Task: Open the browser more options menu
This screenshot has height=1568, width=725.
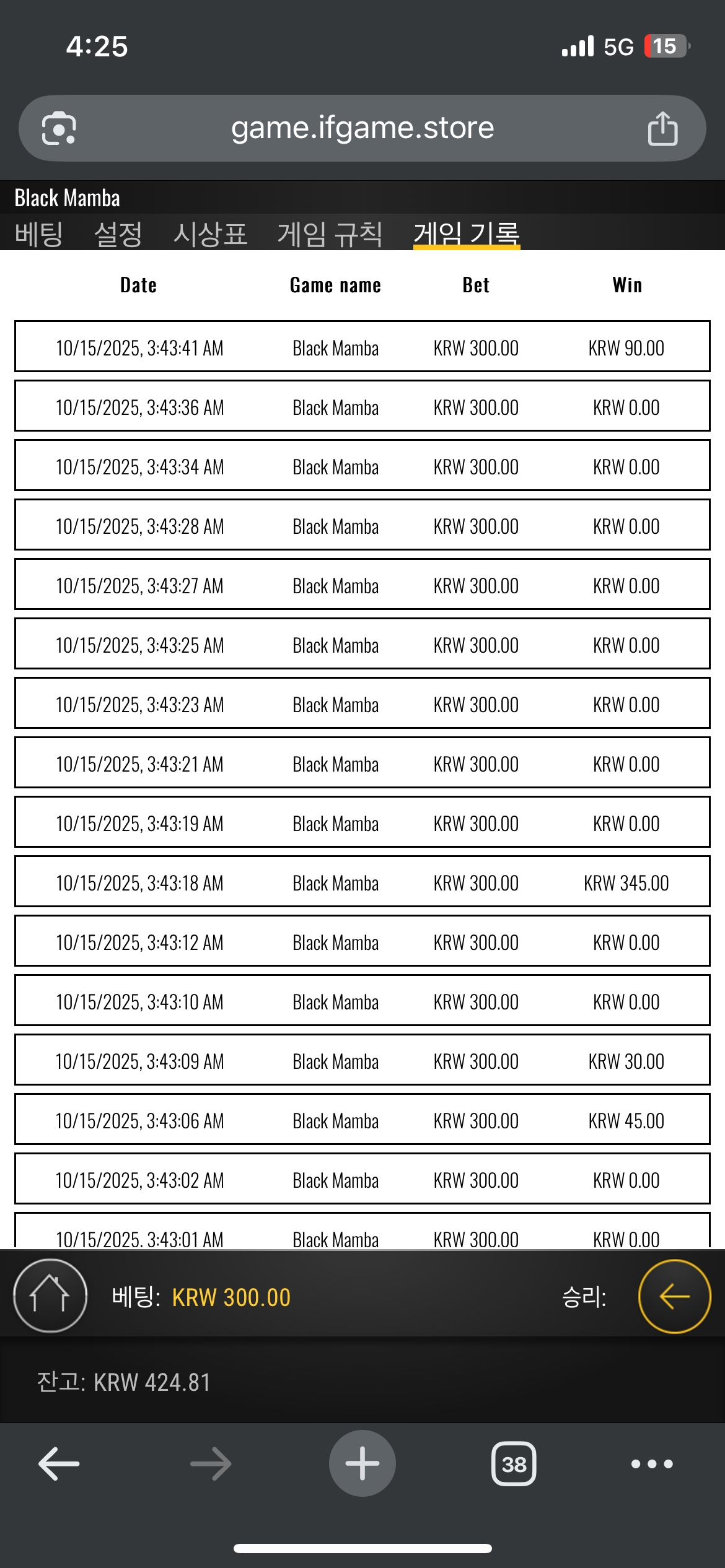Action: pyautogui.click(x=652, y=1464)
